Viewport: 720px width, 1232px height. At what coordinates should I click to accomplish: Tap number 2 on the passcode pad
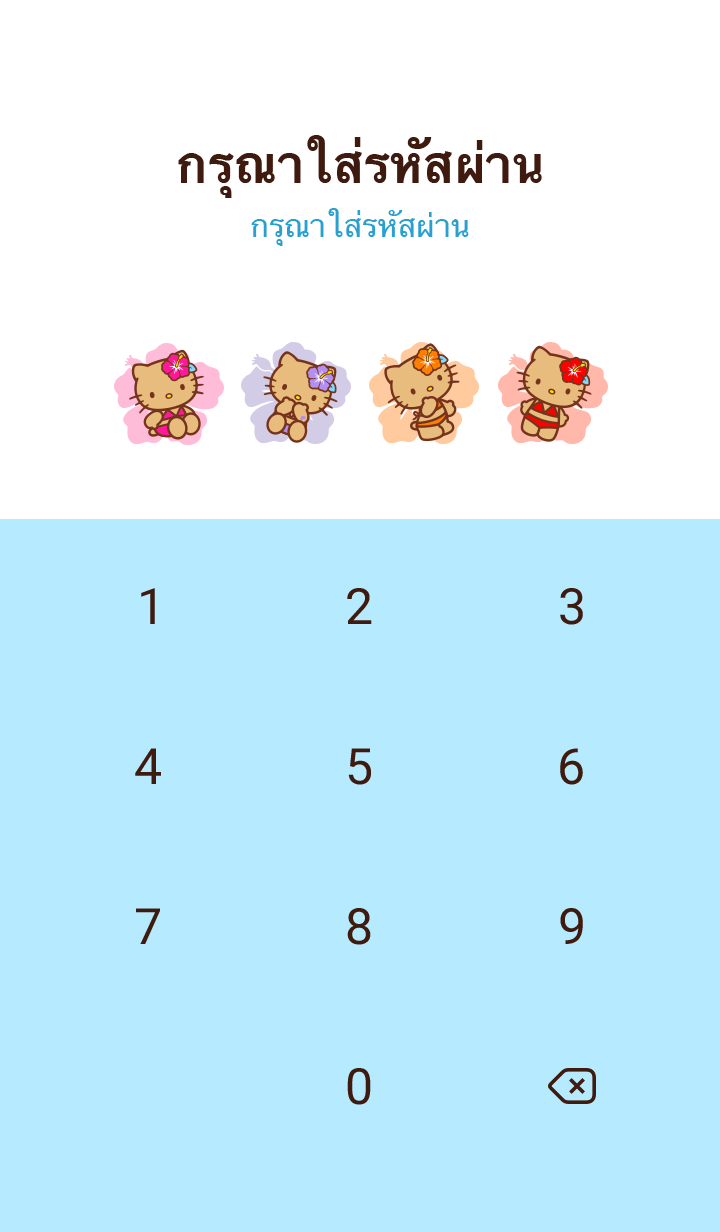tap(359, 608)
